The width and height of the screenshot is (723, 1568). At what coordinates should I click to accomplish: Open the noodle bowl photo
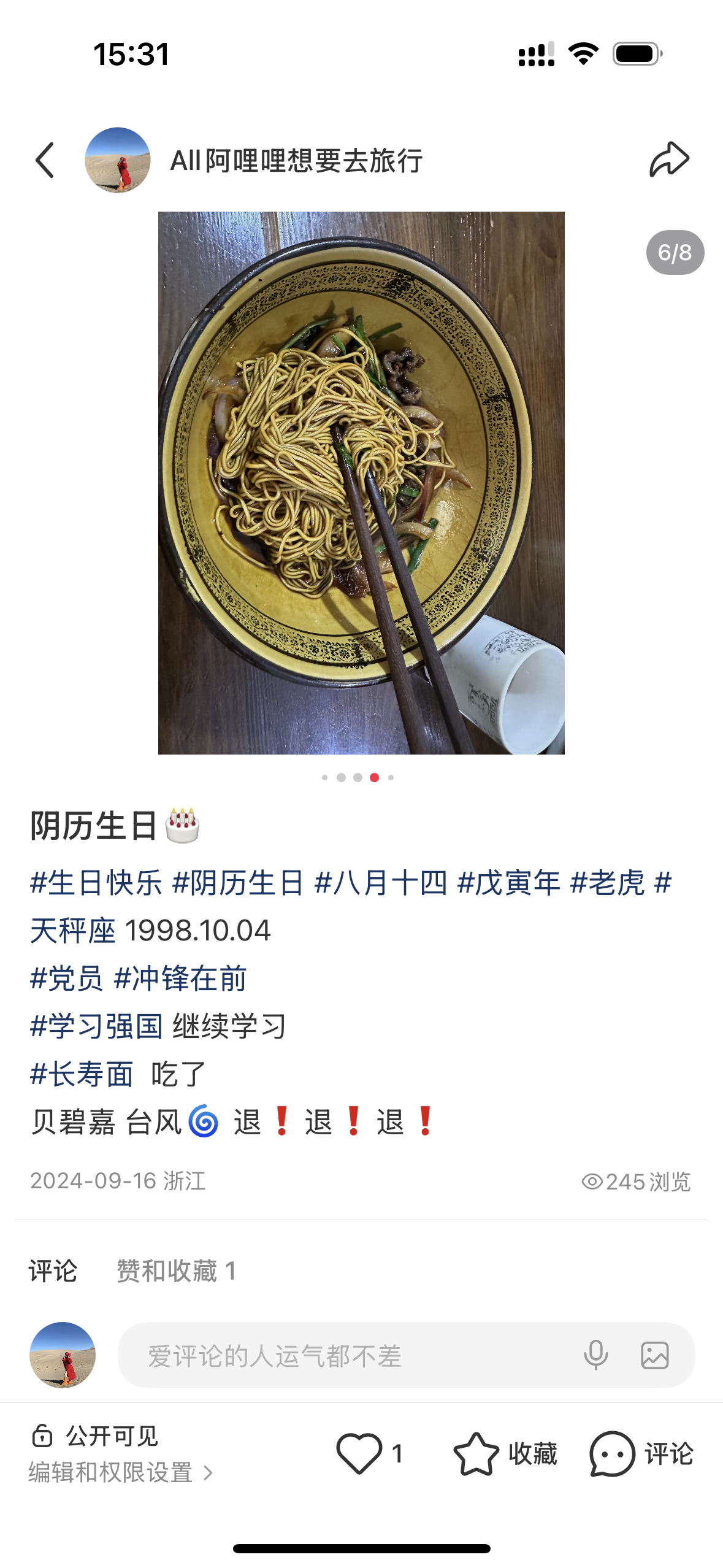pyautogui.click(x=361, y=483)
